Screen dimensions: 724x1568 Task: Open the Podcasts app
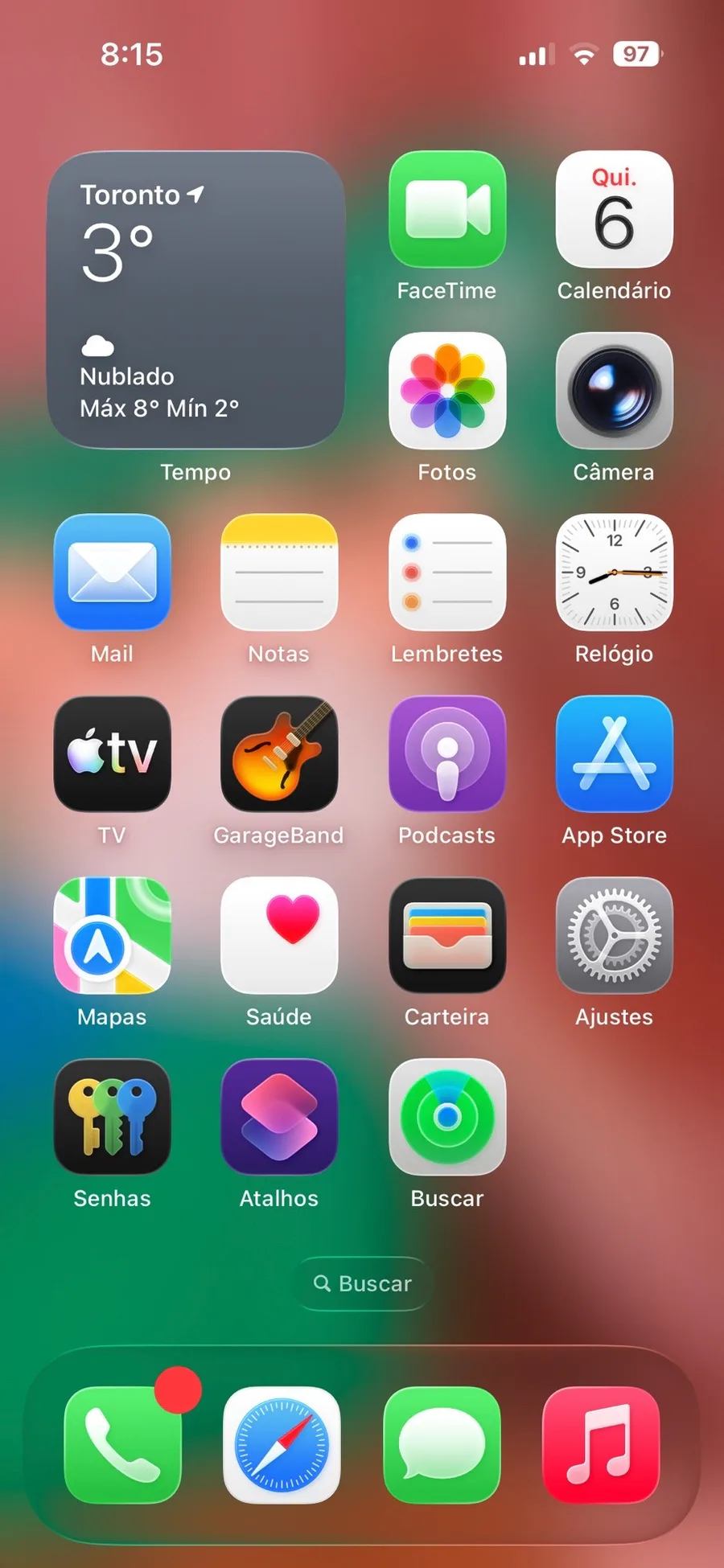point(447,753)
